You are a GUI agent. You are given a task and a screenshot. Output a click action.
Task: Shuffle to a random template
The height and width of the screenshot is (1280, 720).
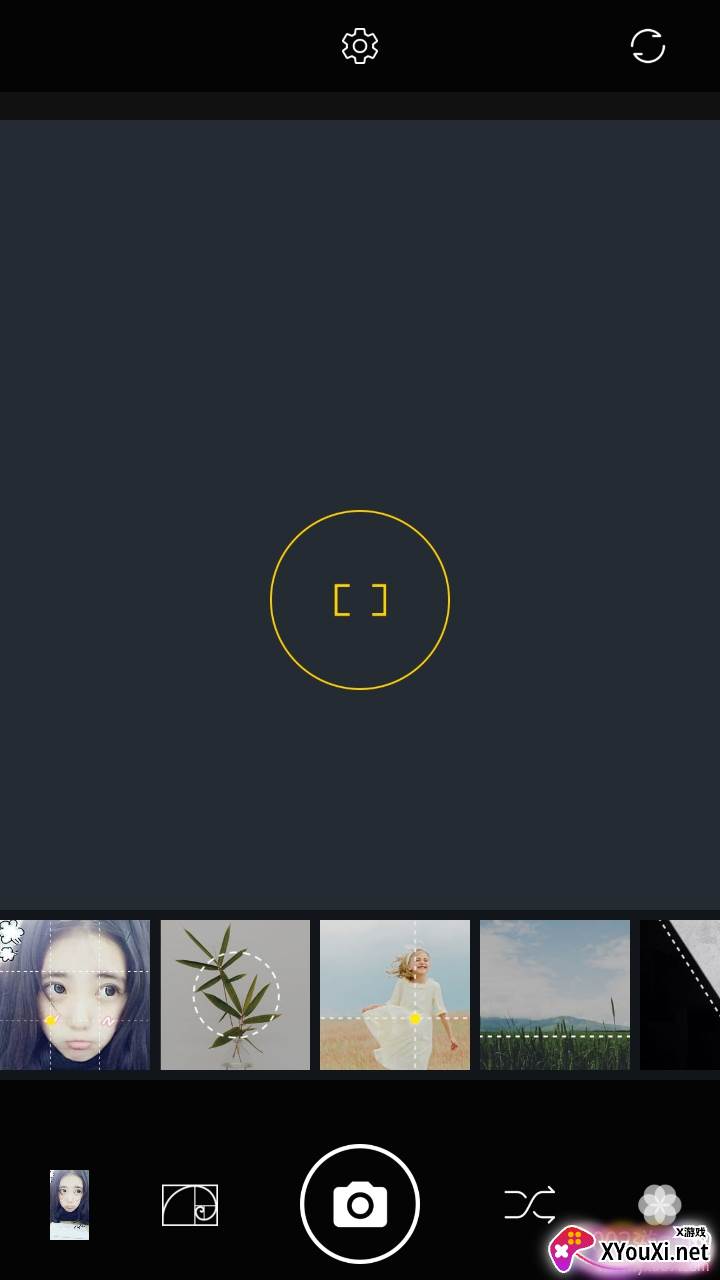(x=529, y=1205)
